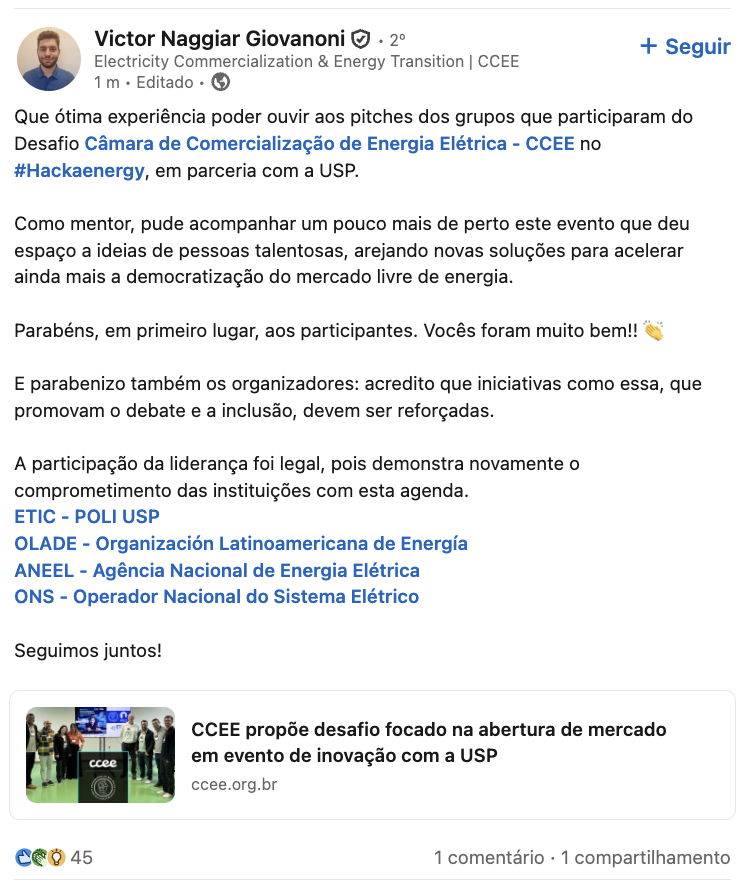View the 1 compartilhamento reshares
This screenshot has width=746, height=886.
645,858
